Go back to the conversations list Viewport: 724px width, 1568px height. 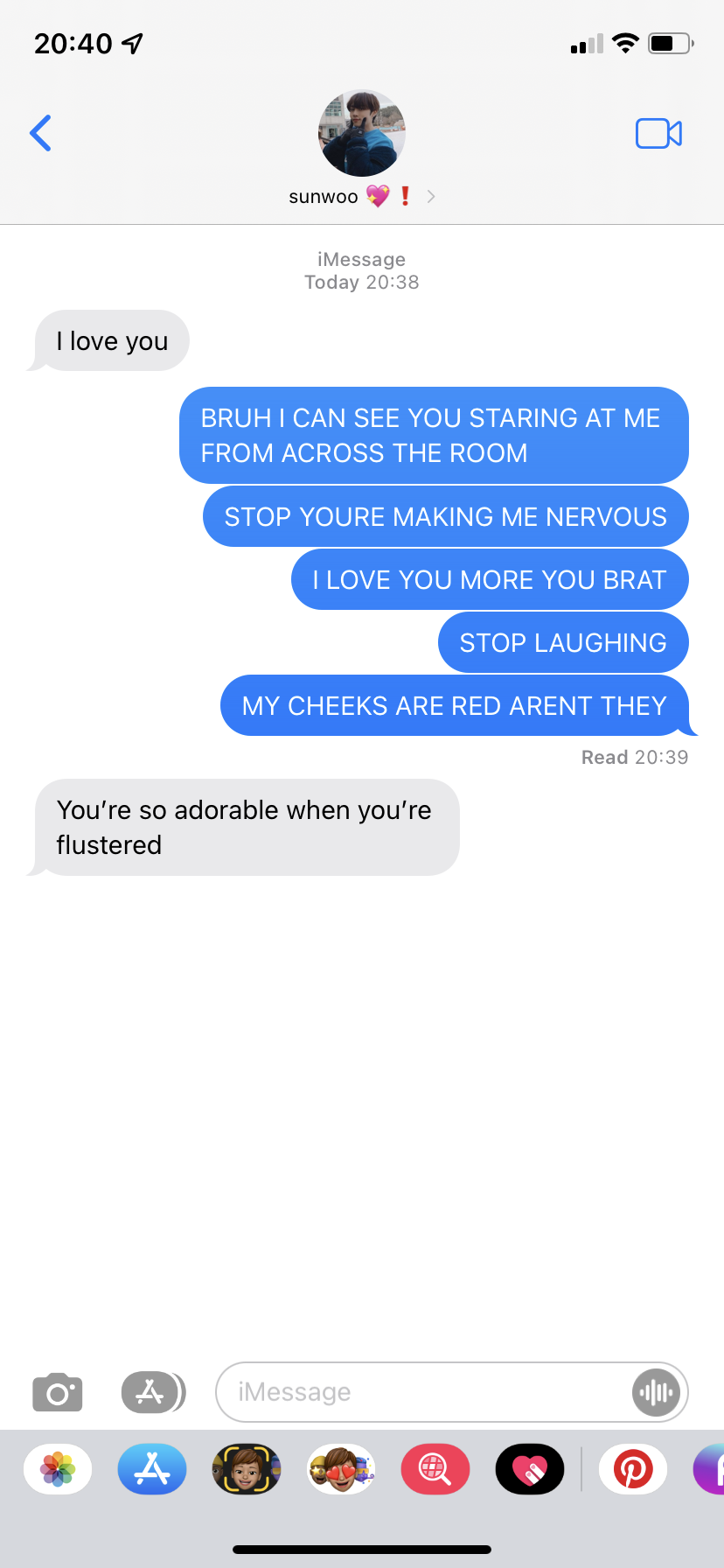[x=40, y=133]
